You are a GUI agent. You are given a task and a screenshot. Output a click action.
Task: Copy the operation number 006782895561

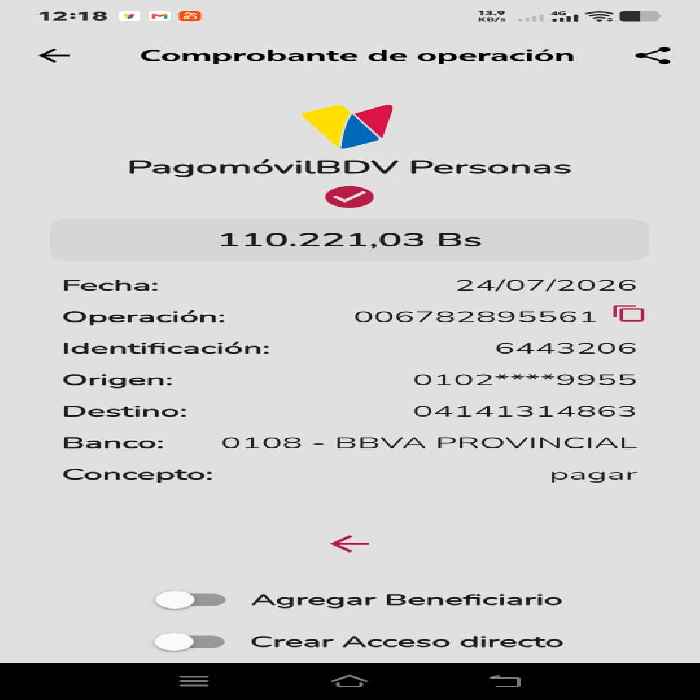pyautogui.click(x=629, y=314)
